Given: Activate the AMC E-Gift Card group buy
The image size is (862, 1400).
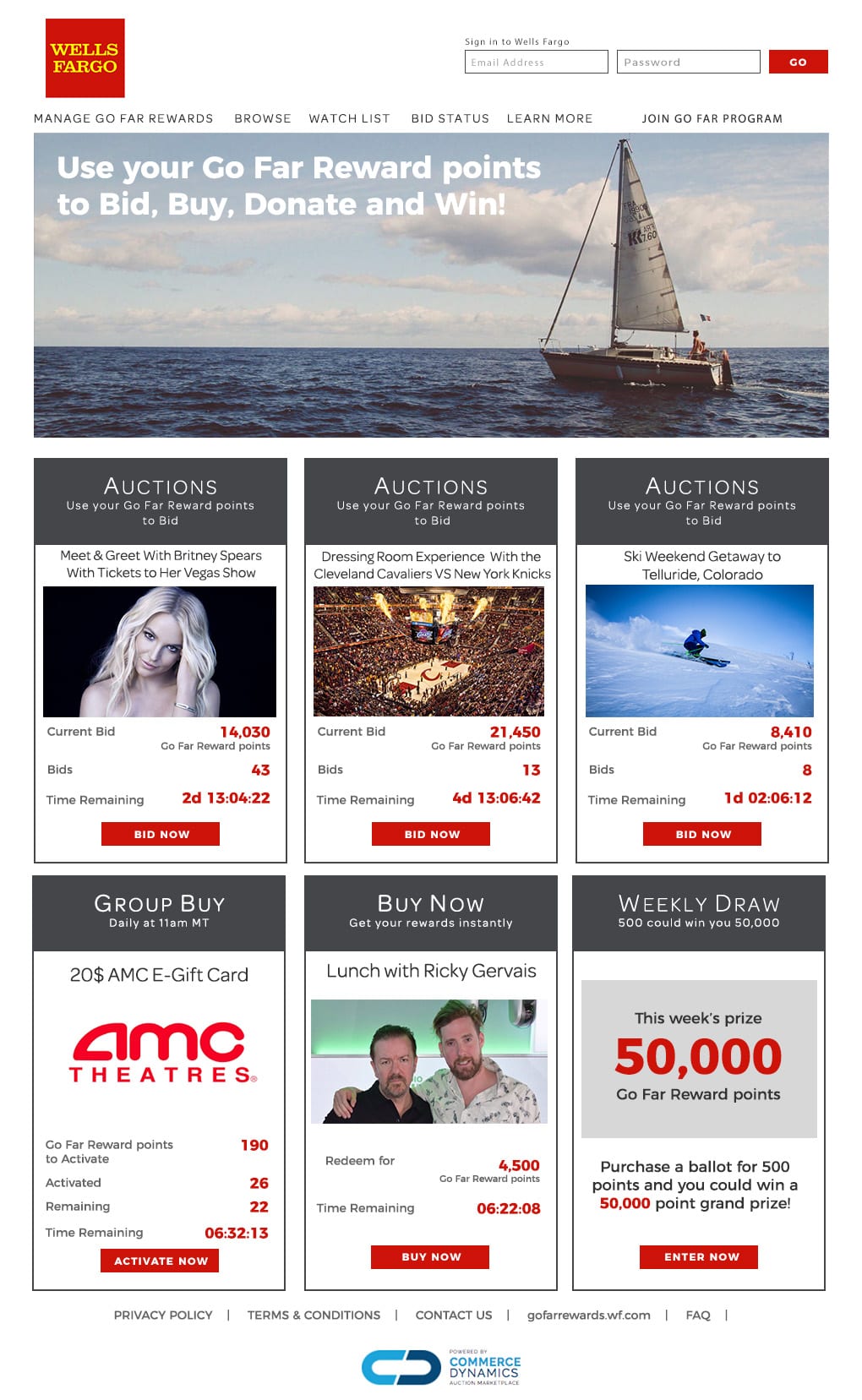Looking at the screenshot, I should (160, 1261).
